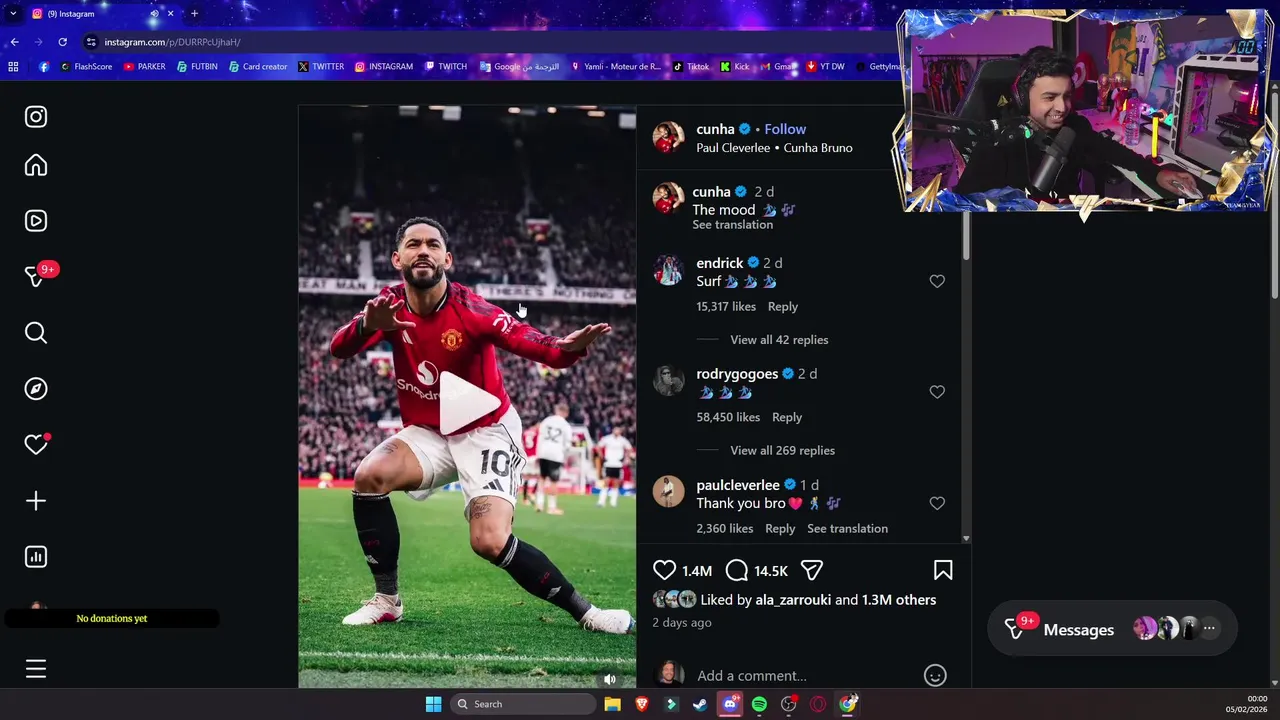
Task: Open the floating Messages panel
Action: coord(1078,630)
